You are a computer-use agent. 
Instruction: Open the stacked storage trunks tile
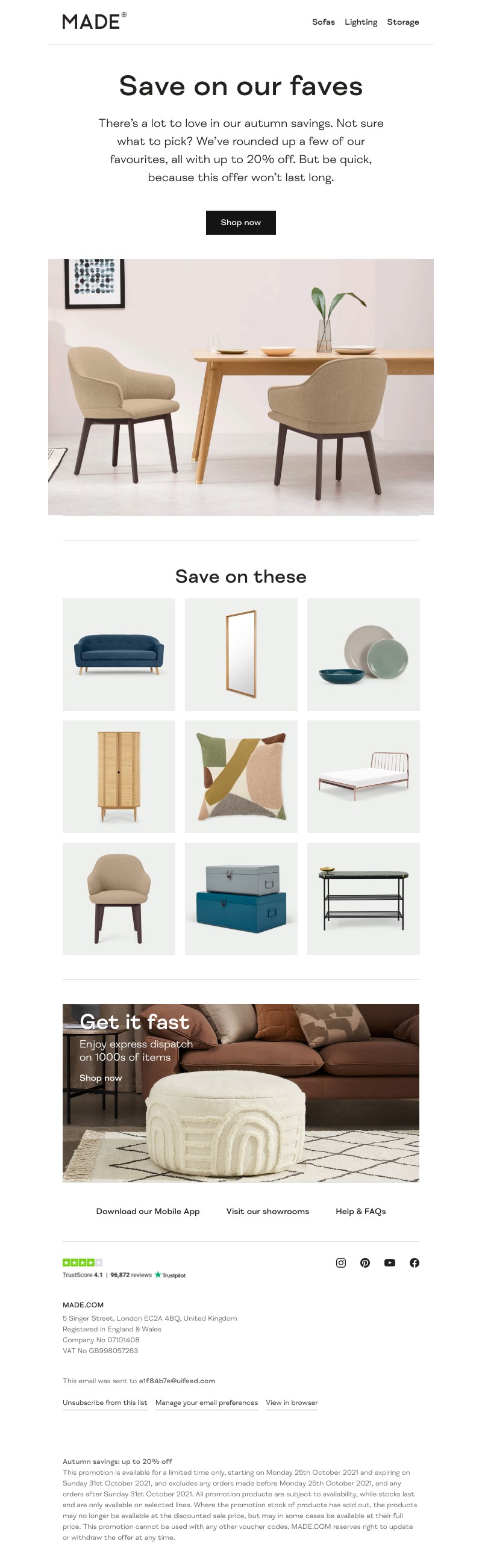pos(240,899)
